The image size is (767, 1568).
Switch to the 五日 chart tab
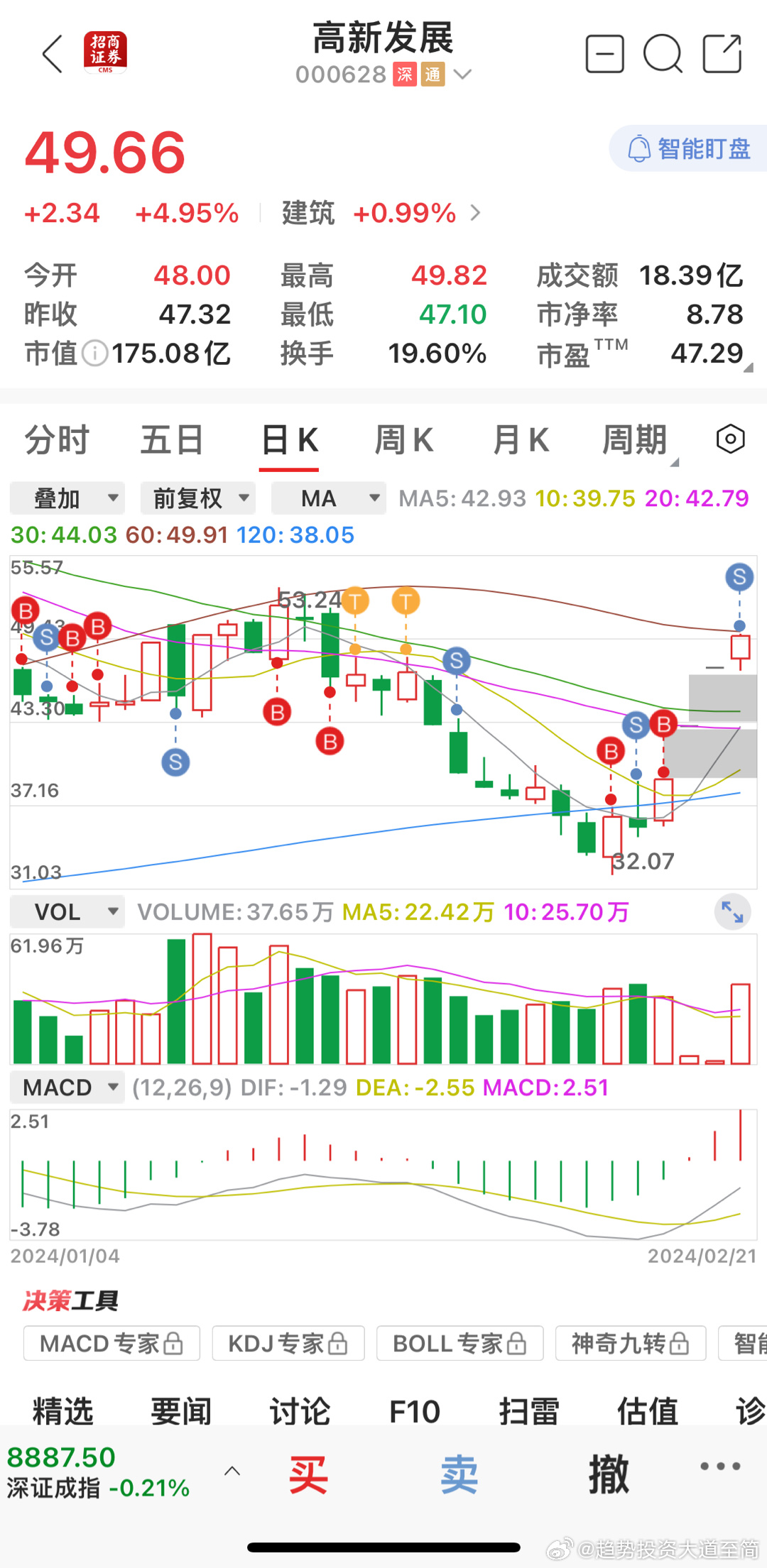(172, 440)
